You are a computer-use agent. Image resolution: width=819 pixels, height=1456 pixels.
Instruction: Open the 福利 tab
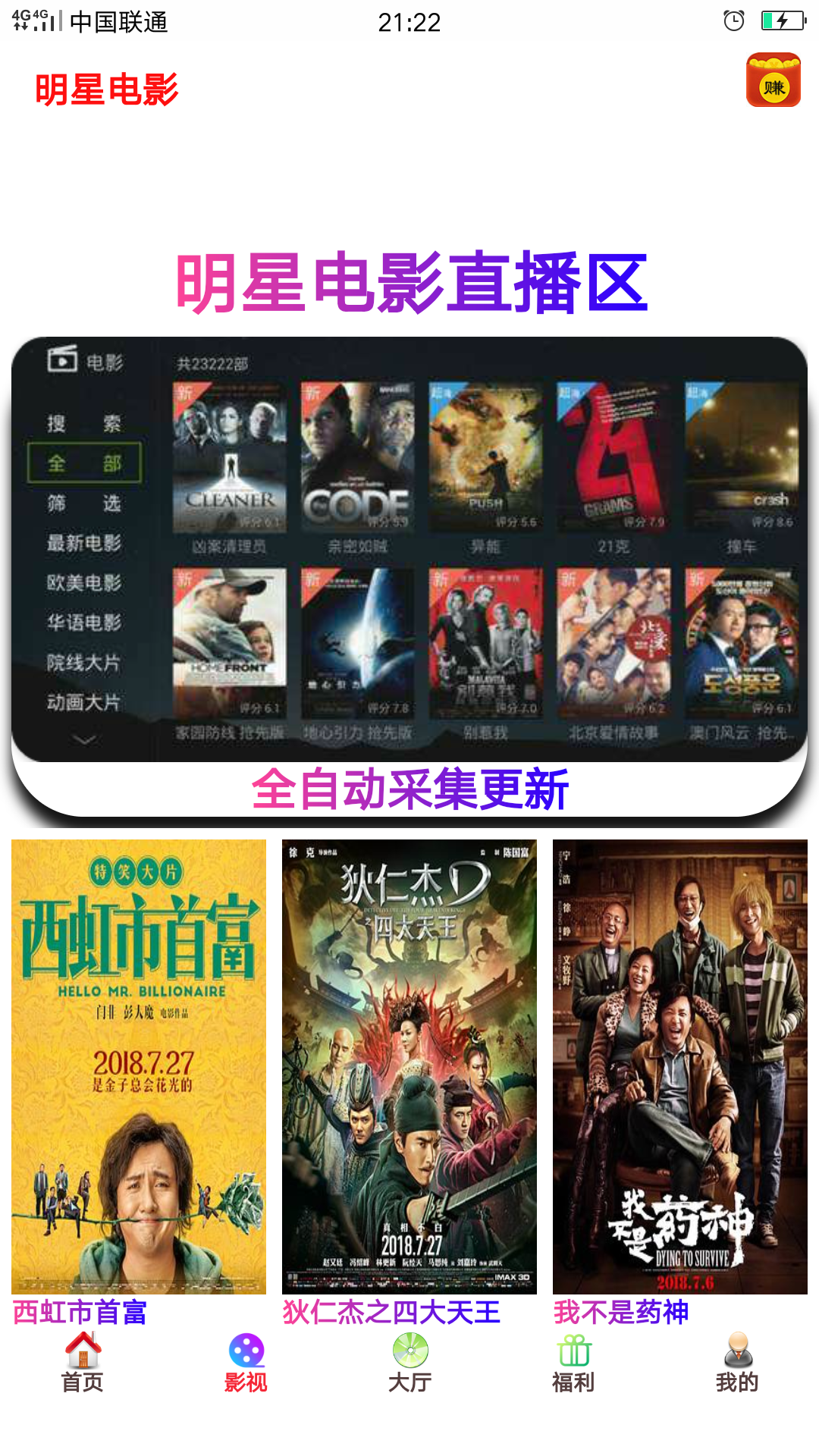tap(573, 1363)
